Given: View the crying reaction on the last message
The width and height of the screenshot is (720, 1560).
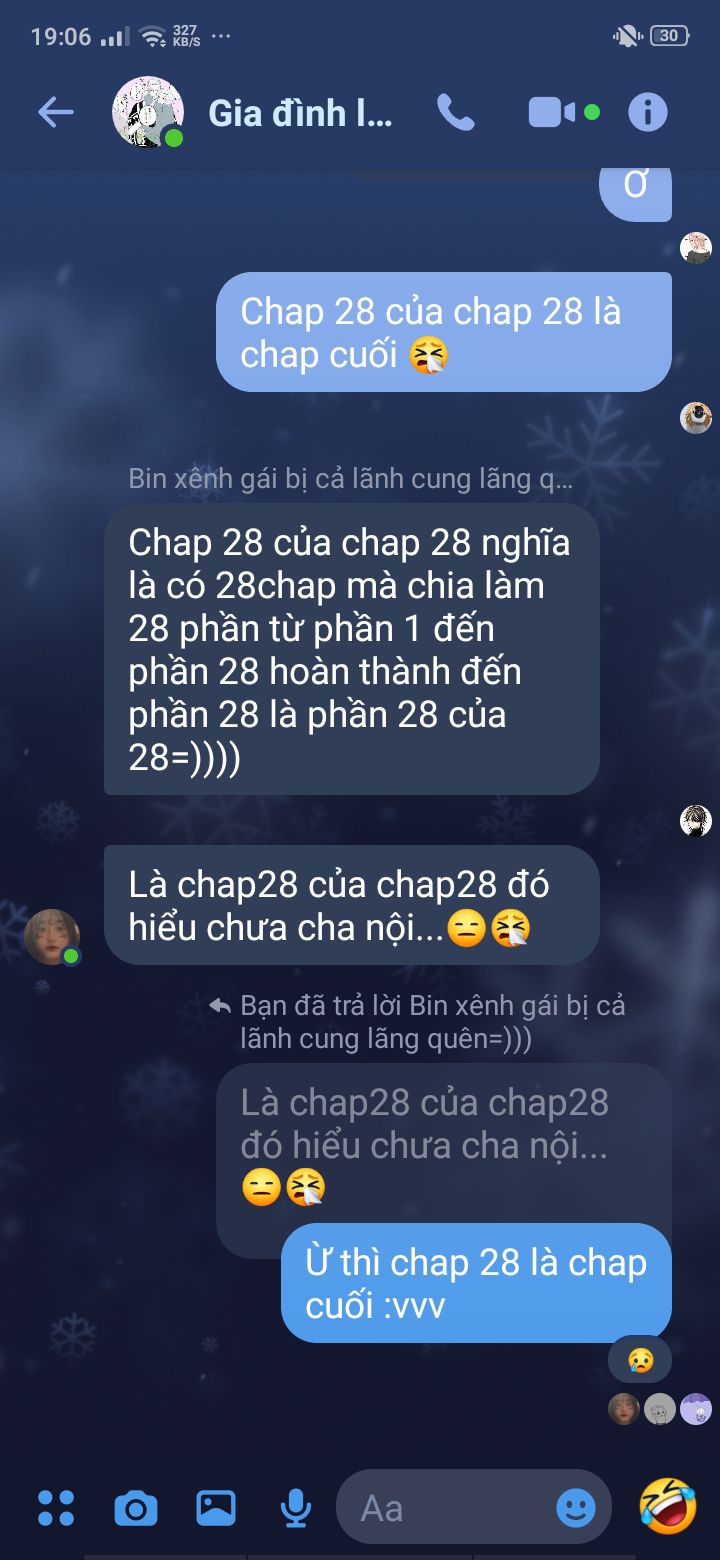Looking at the screenshot, I should (640, 1360).
